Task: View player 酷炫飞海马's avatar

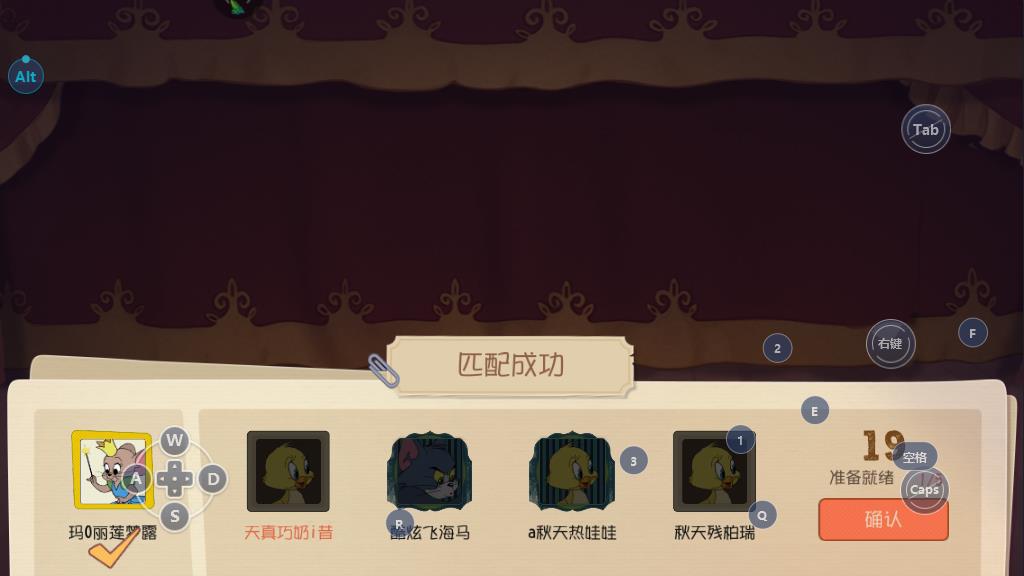Action: coord(430,472)
